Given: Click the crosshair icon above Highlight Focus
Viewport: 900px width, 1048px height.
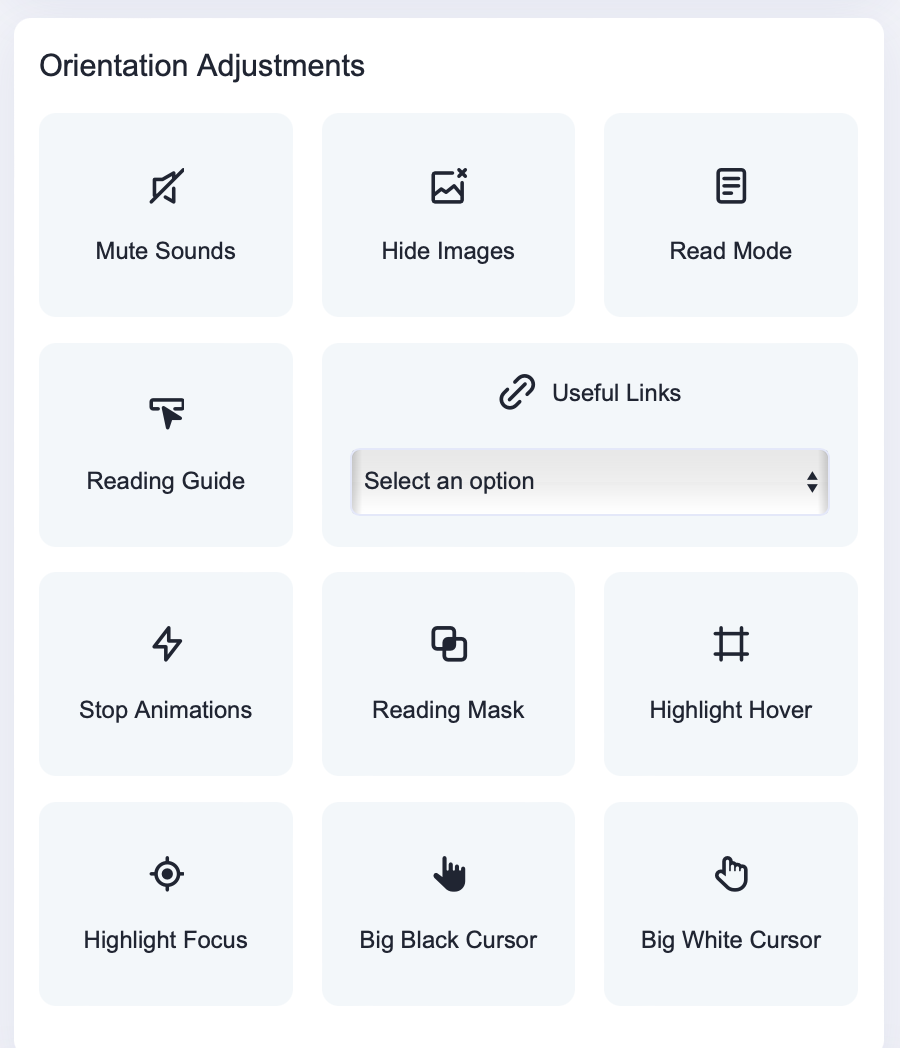Looking at the screenshot, I should click(x=166, y=874).
